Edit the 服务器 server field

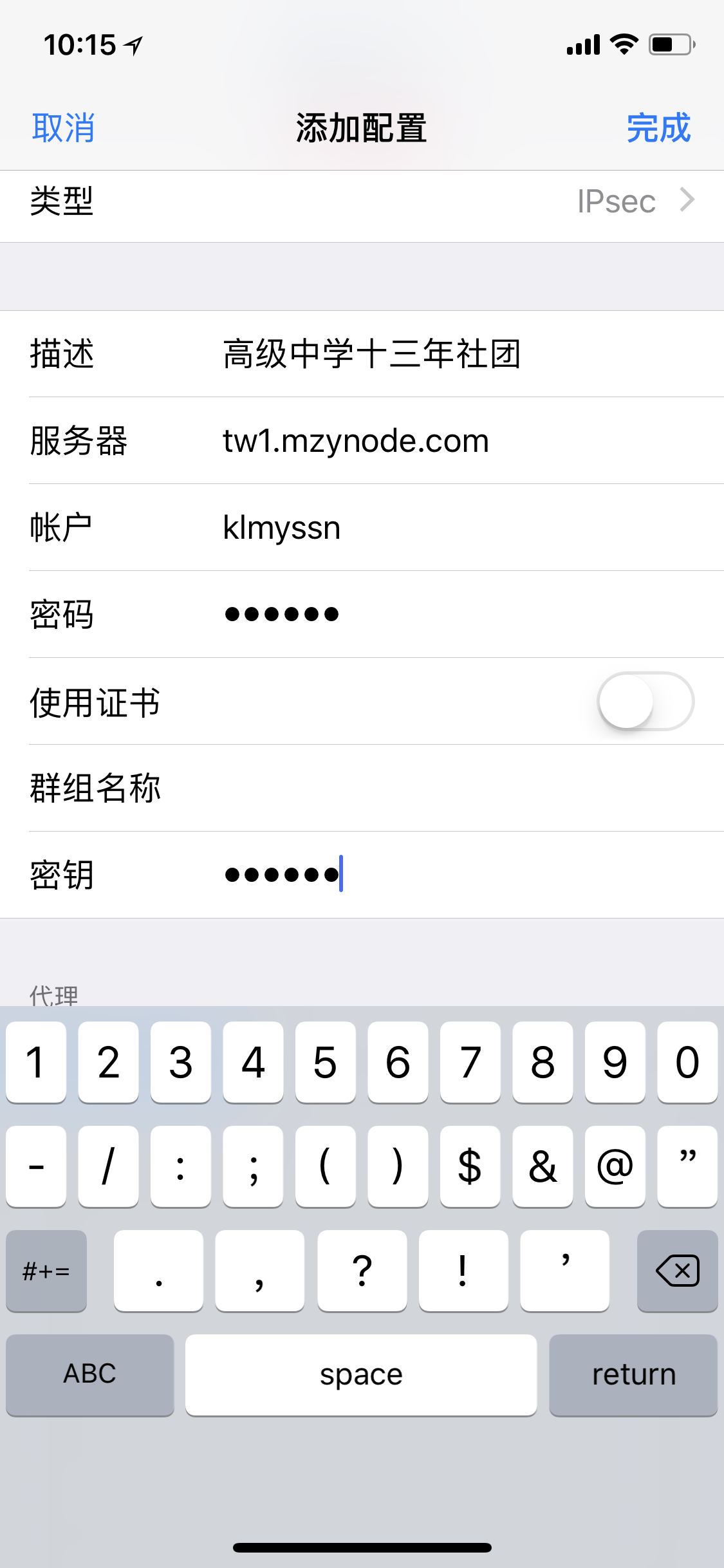click(450, 441)
